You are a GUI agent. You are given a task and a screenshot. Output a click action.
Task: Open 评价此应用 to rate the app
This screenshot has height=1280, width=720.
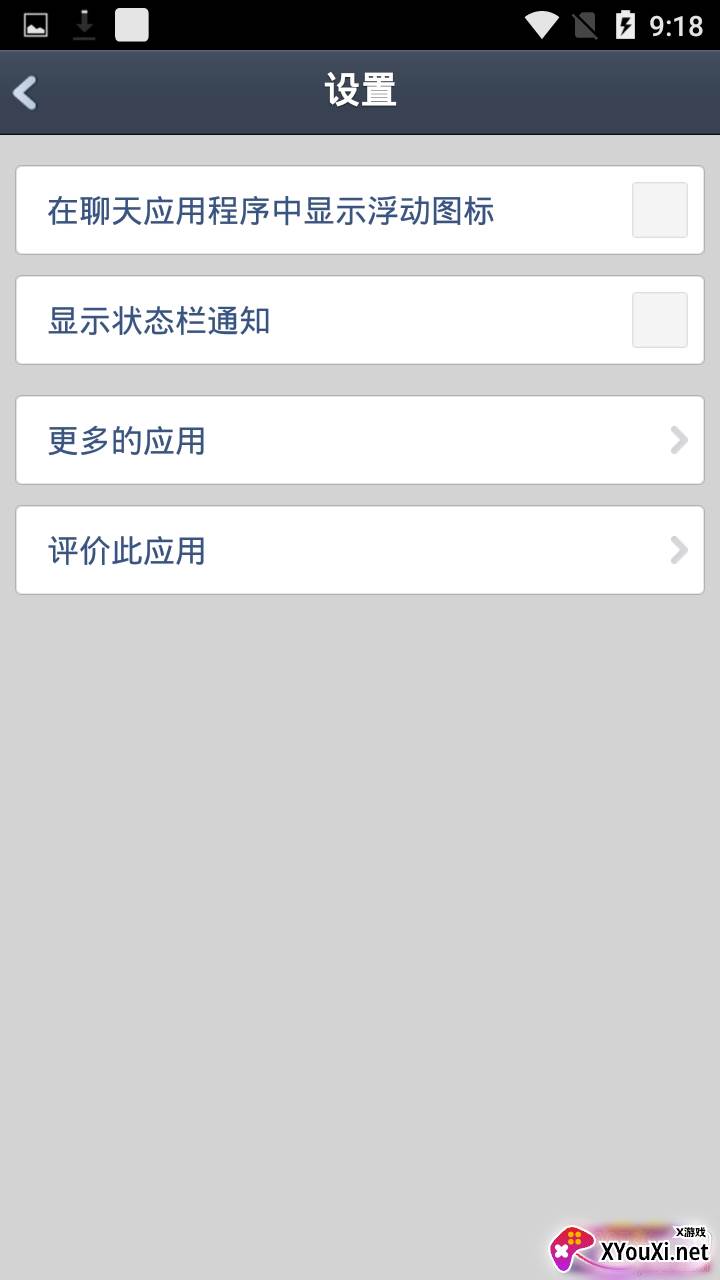tap(360, 550)
